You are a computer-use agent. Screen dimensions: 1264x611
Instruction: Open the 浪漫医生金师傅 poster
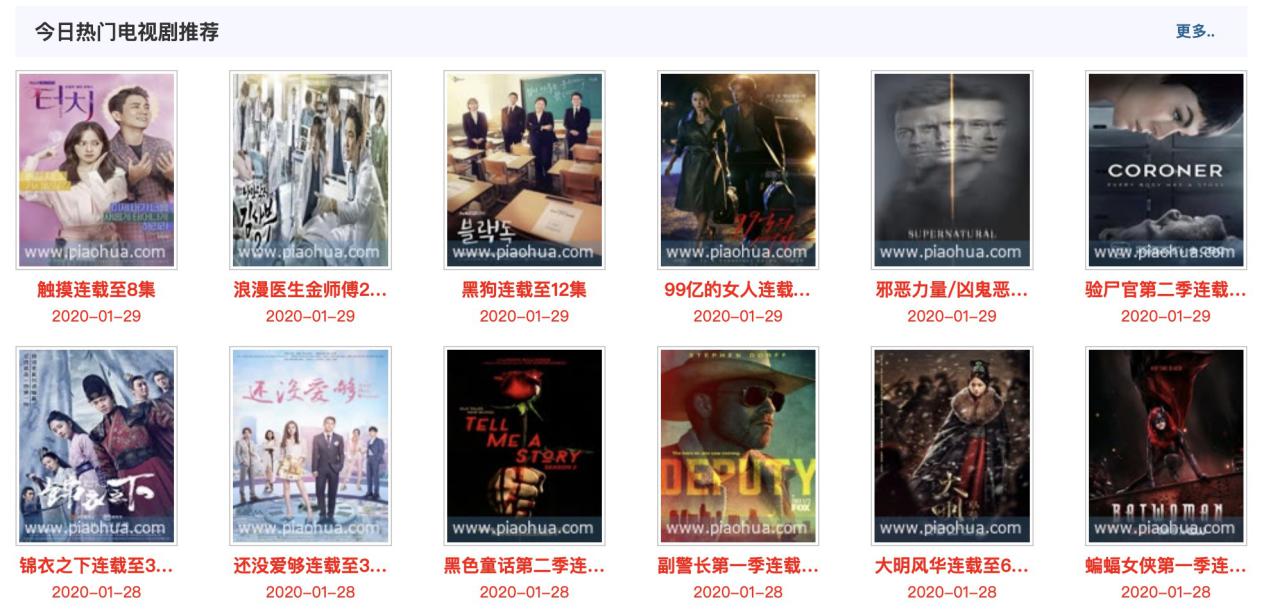(310, 169)
